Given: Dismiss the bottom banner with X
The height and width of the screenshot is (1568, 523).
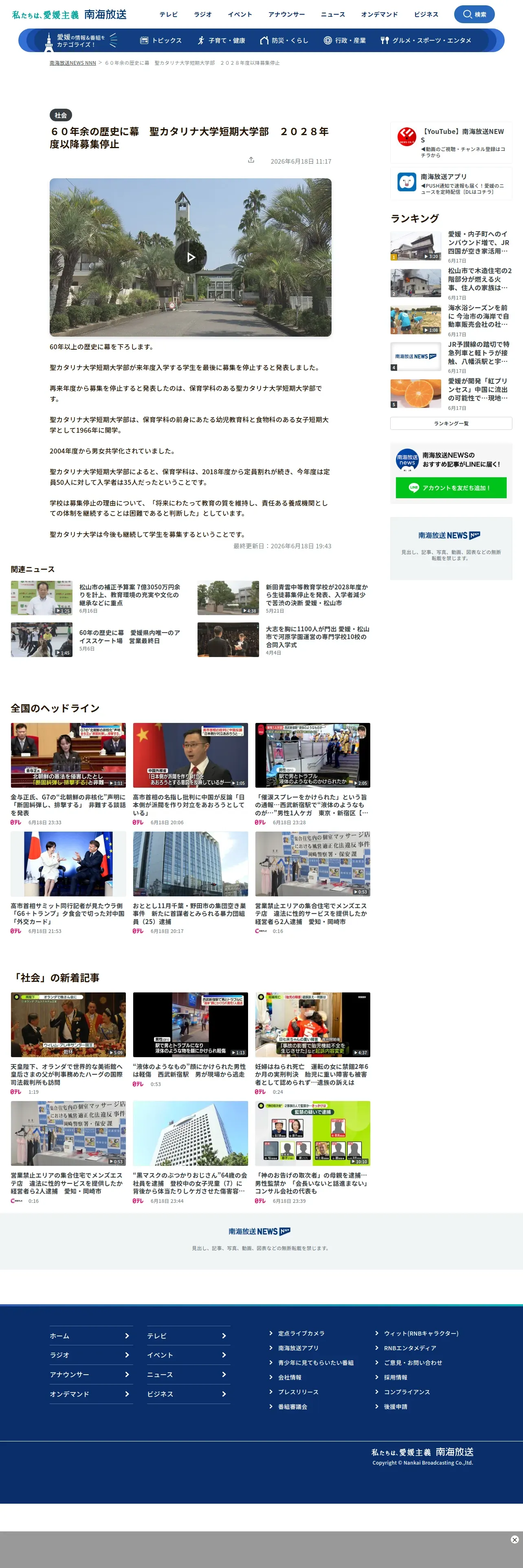Looking at the screenshot, I should 514,1540.
